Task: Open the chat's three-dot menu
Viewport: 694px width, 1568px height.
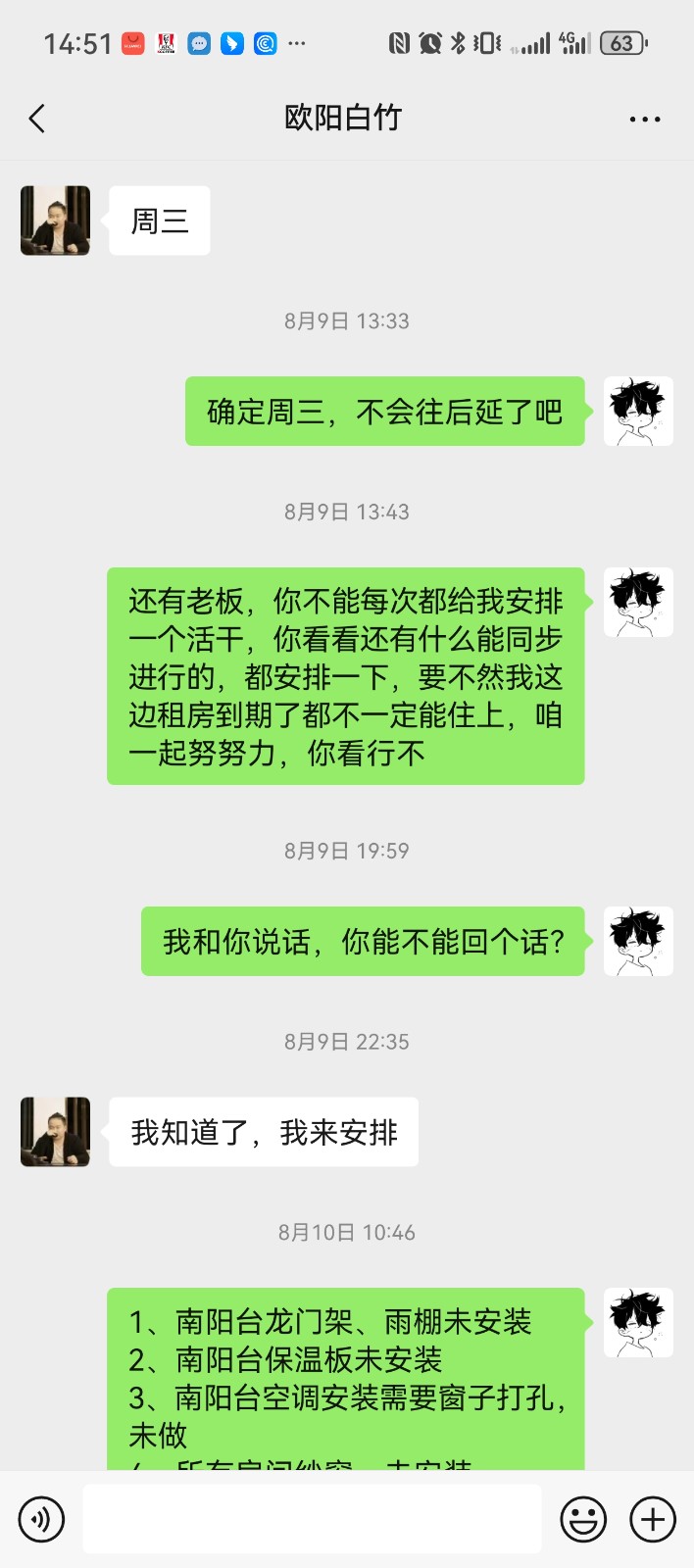Action: click(644, 120)
